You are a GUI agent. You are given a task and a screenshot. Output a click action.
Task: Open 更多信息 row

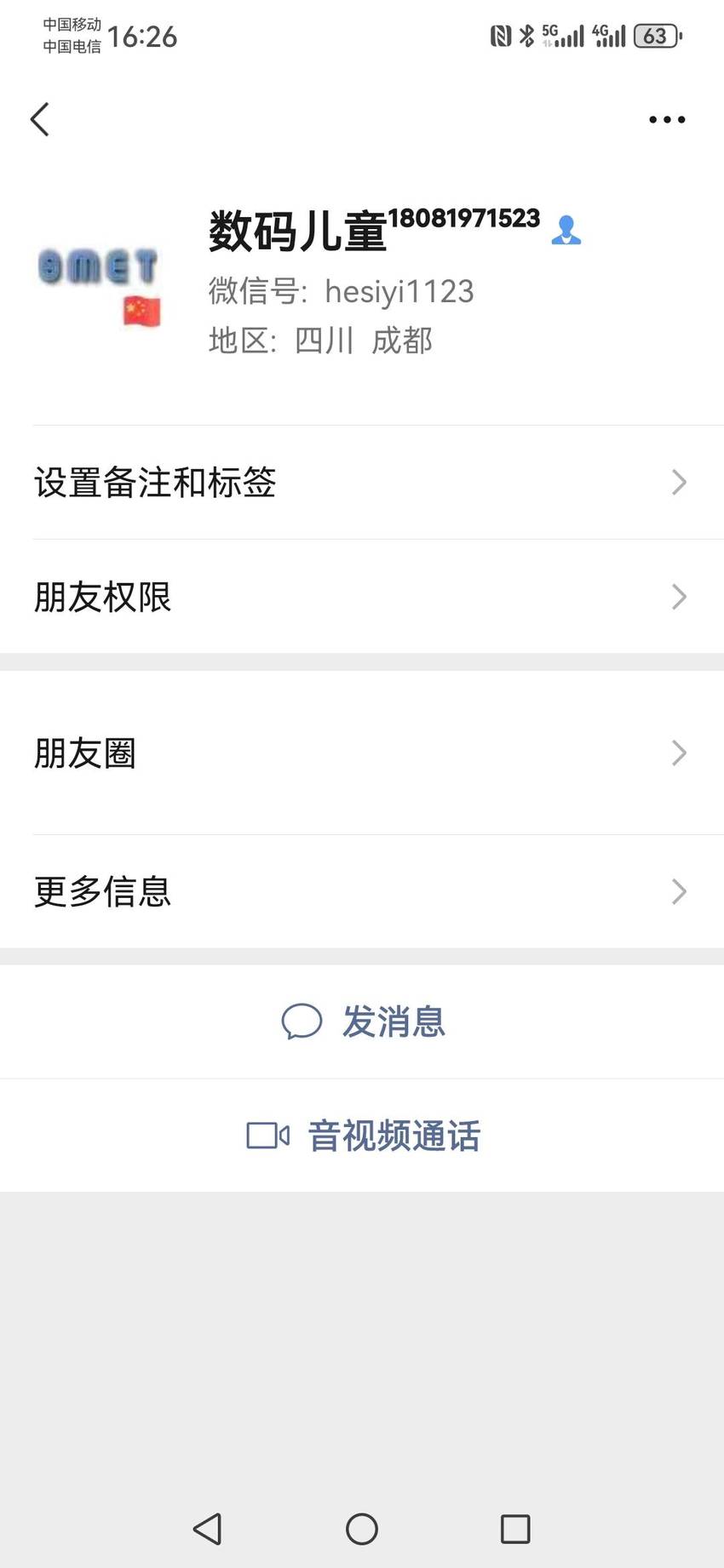click(x=362, y=891)
